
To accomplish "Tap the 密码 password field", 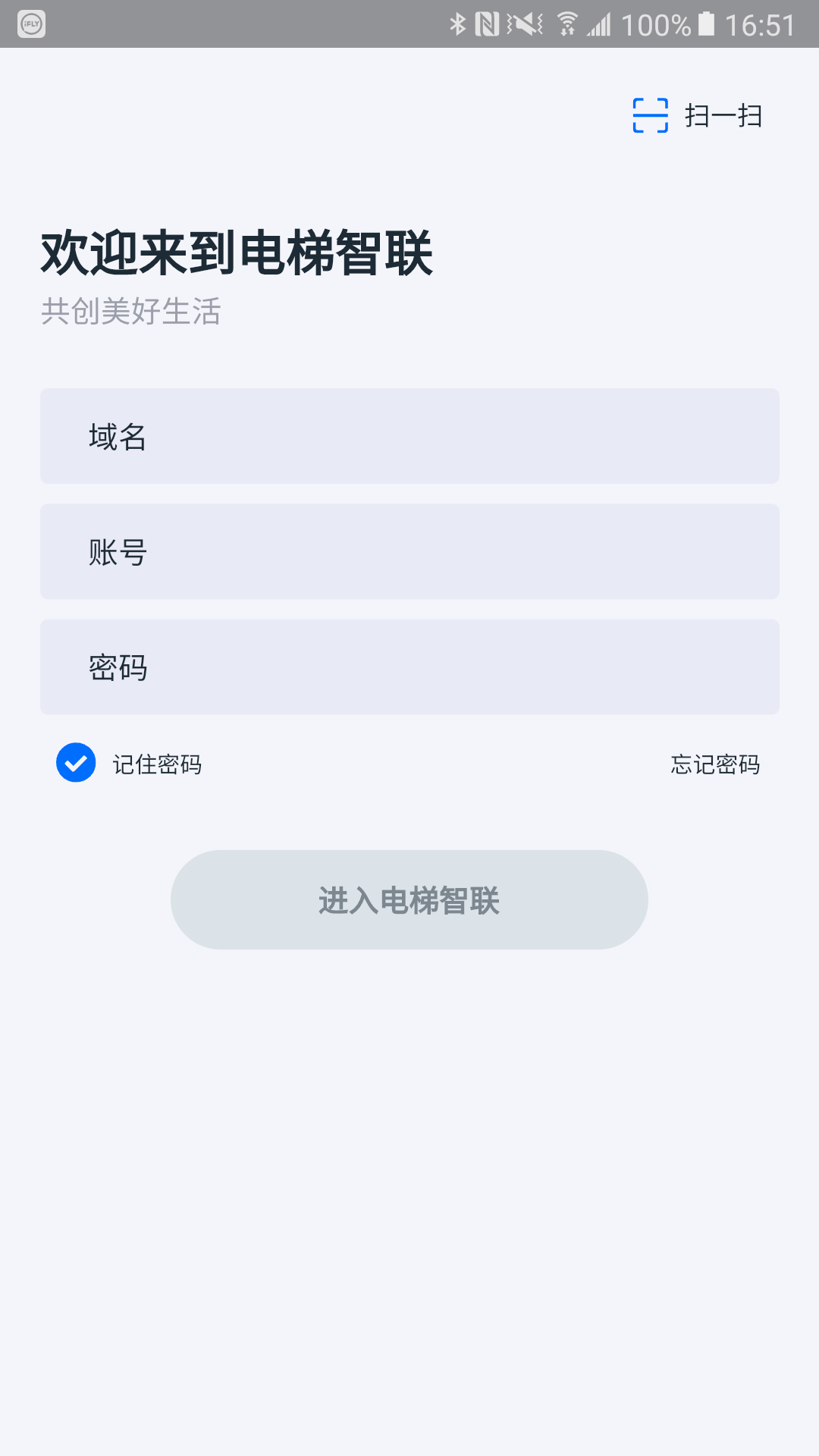I will [x=409, y=667].
